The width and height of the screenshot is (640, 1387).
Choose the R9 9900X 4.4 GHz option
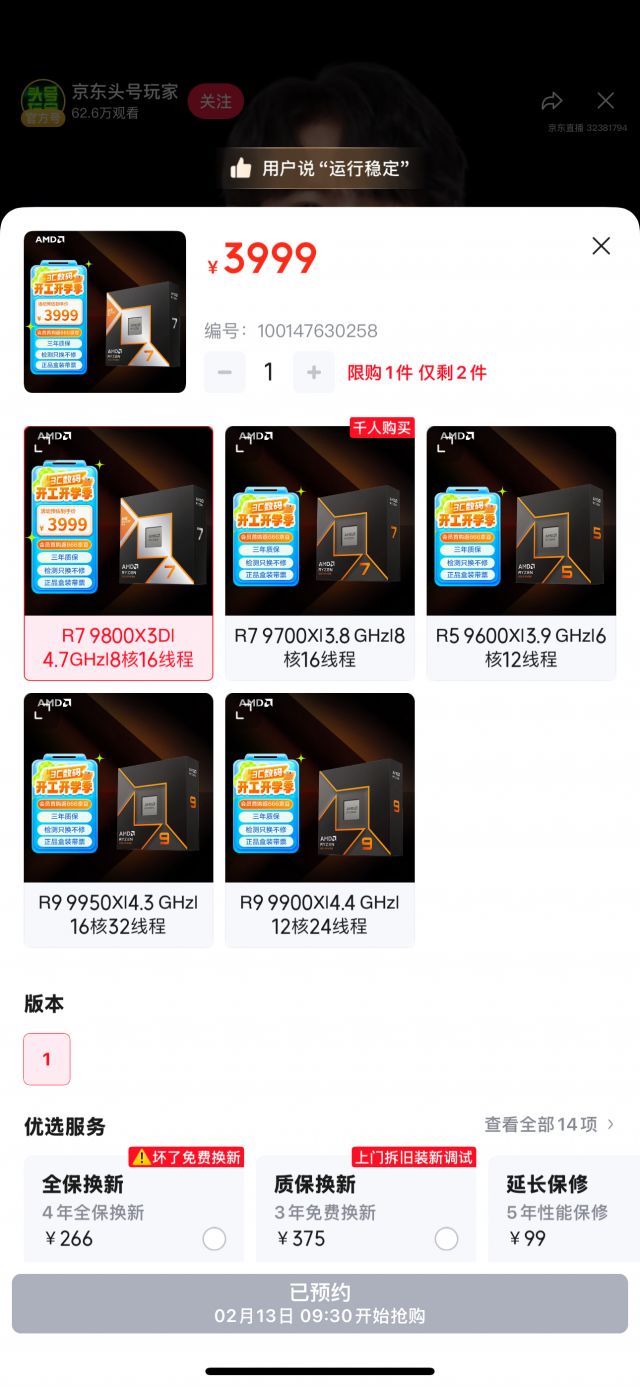click(x=320, y=819)
